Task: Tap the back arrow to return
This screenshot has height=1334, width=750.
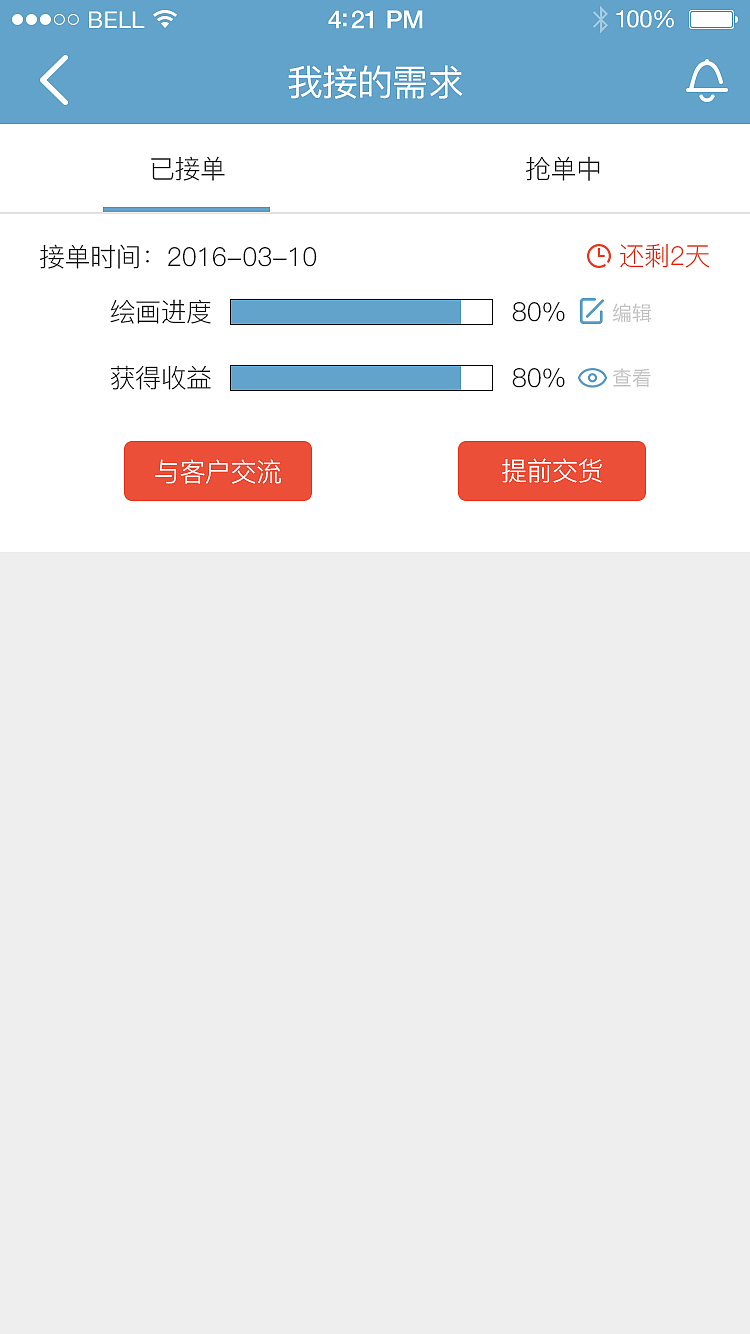Action: pyautogui.click(x=53, y=80)
